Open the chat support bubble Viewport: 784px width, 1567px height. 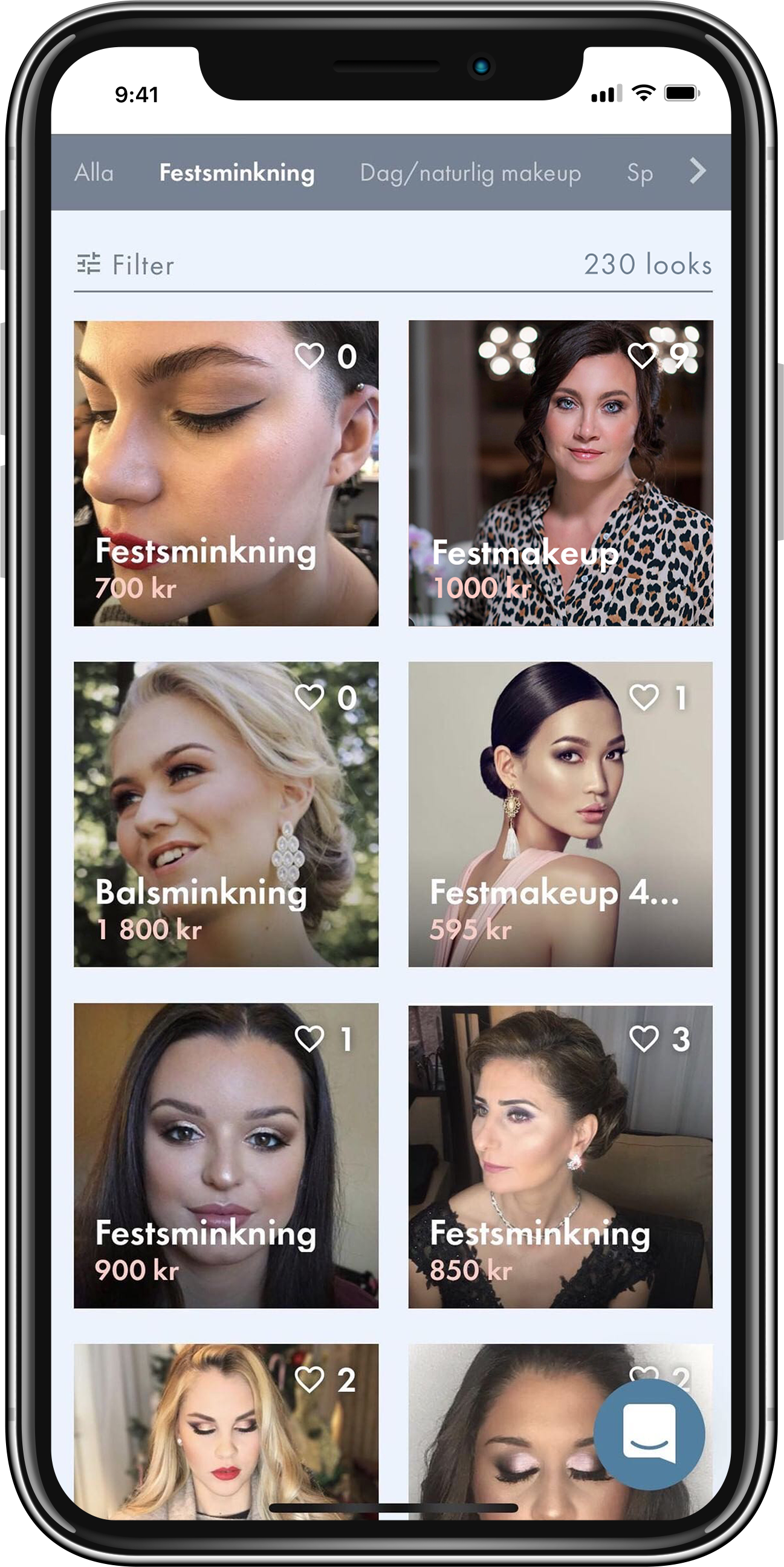tap(649, 1435)
